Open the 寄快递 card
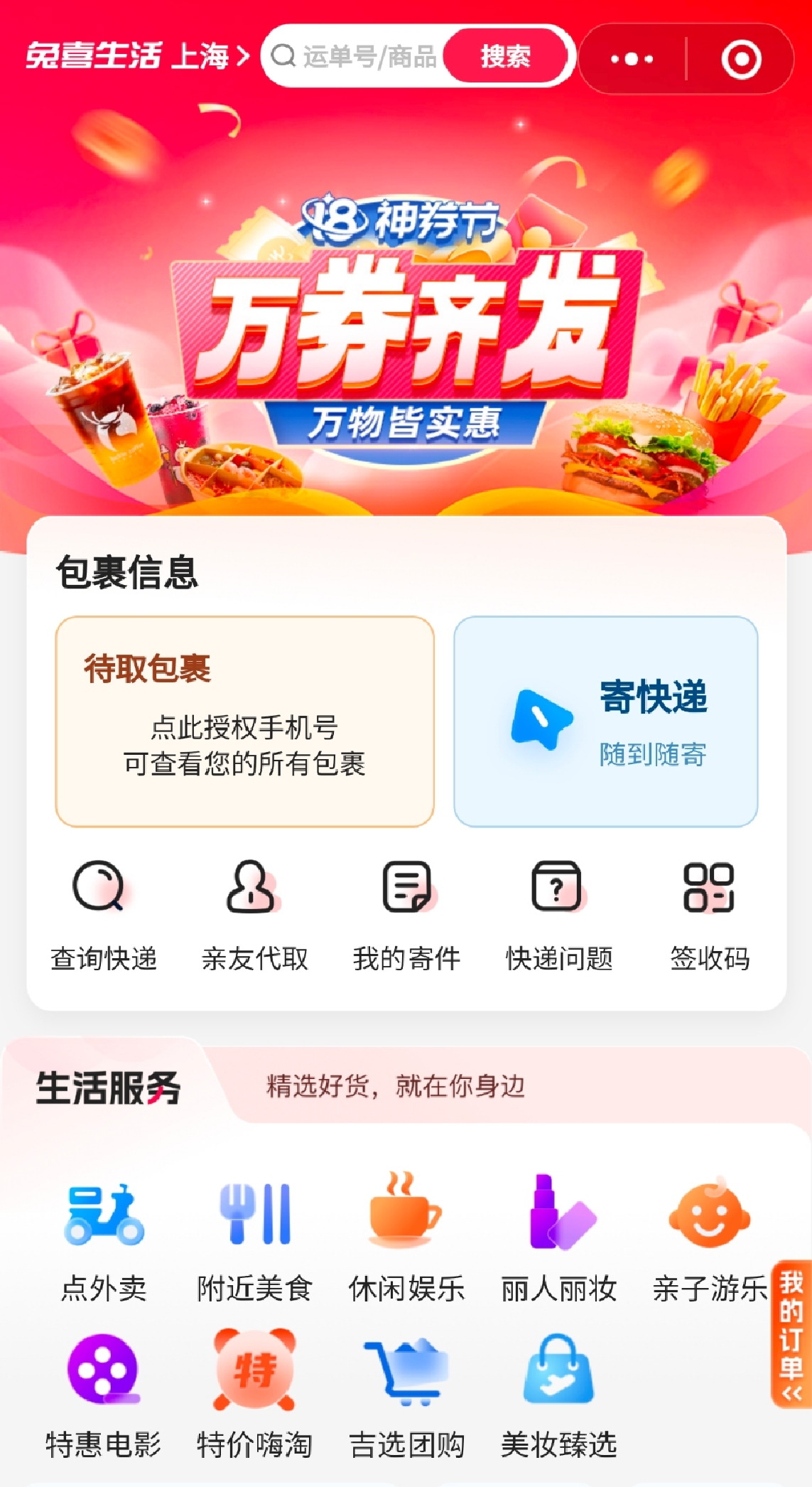Image resolution: width=812 pixels, height=1487 pixels. pyautogui.click(x=605, y=721)
